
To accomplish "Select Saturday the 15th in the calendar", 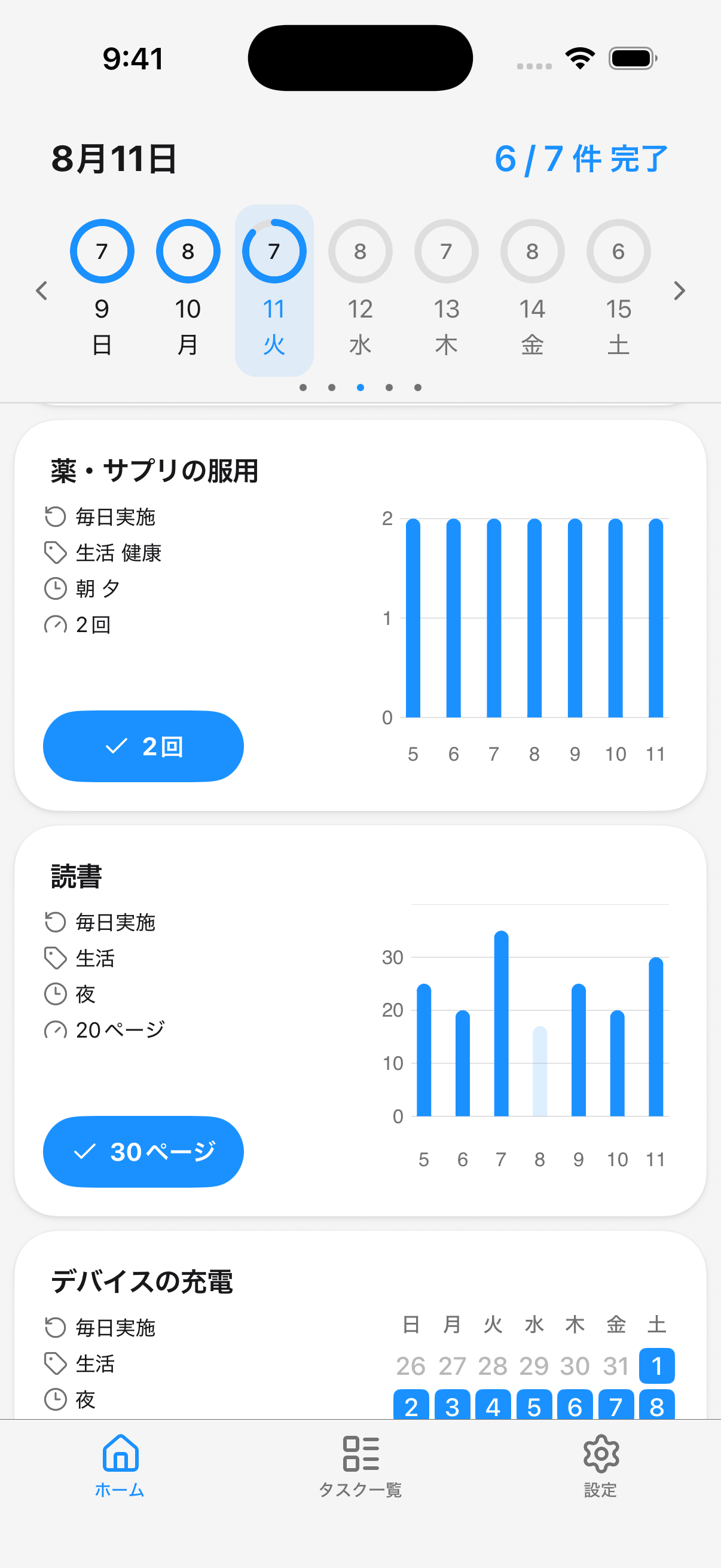I will click(x=618, y=289).
